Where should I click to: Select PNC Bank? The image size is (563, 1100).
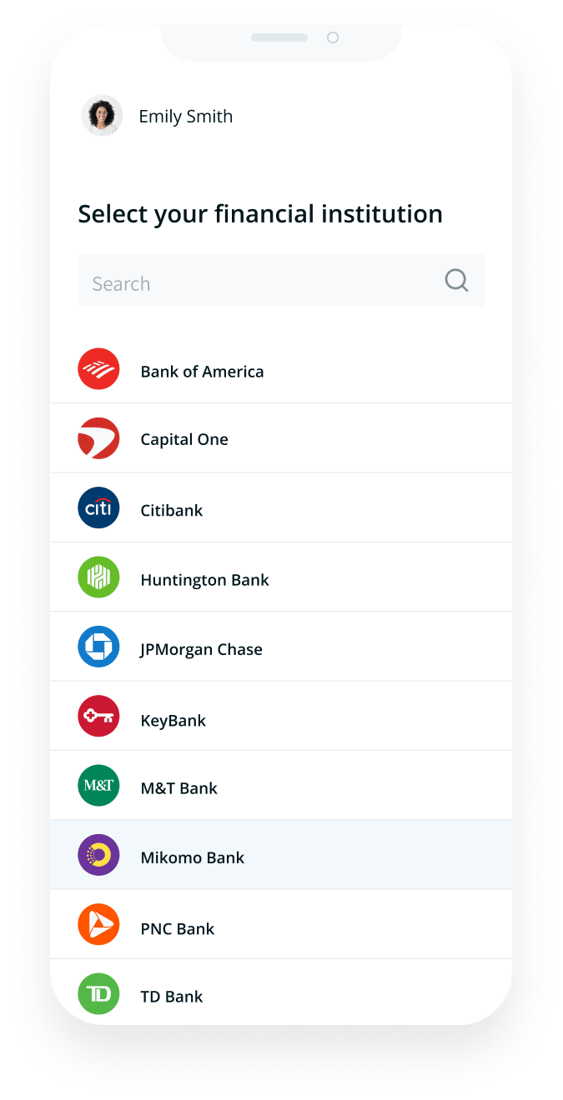[x=280, y=924]
